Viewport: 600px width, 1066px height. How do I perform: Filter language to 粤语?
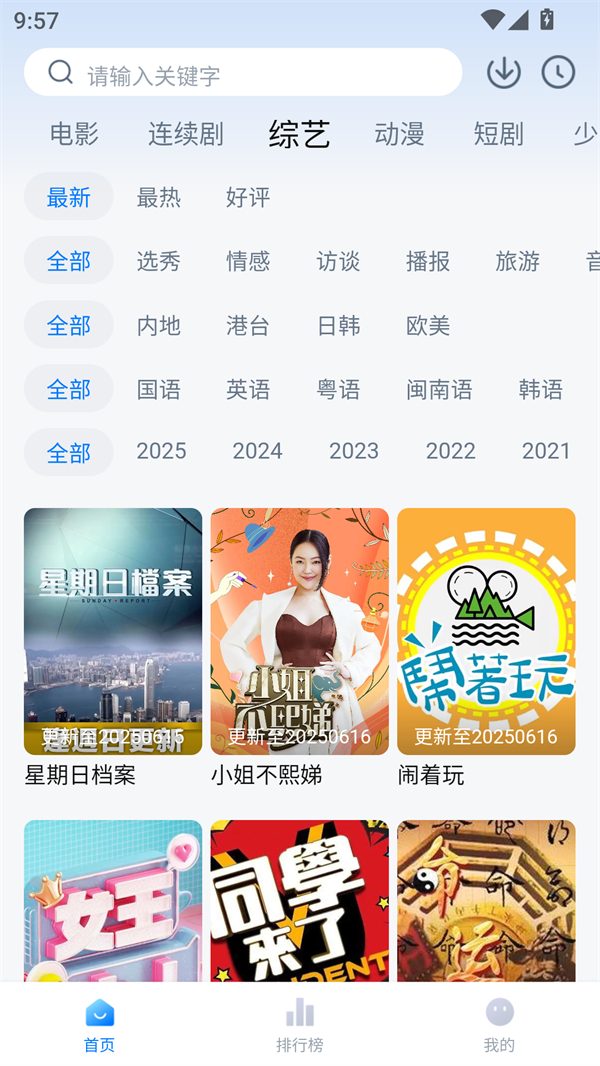tap(338, 389)
